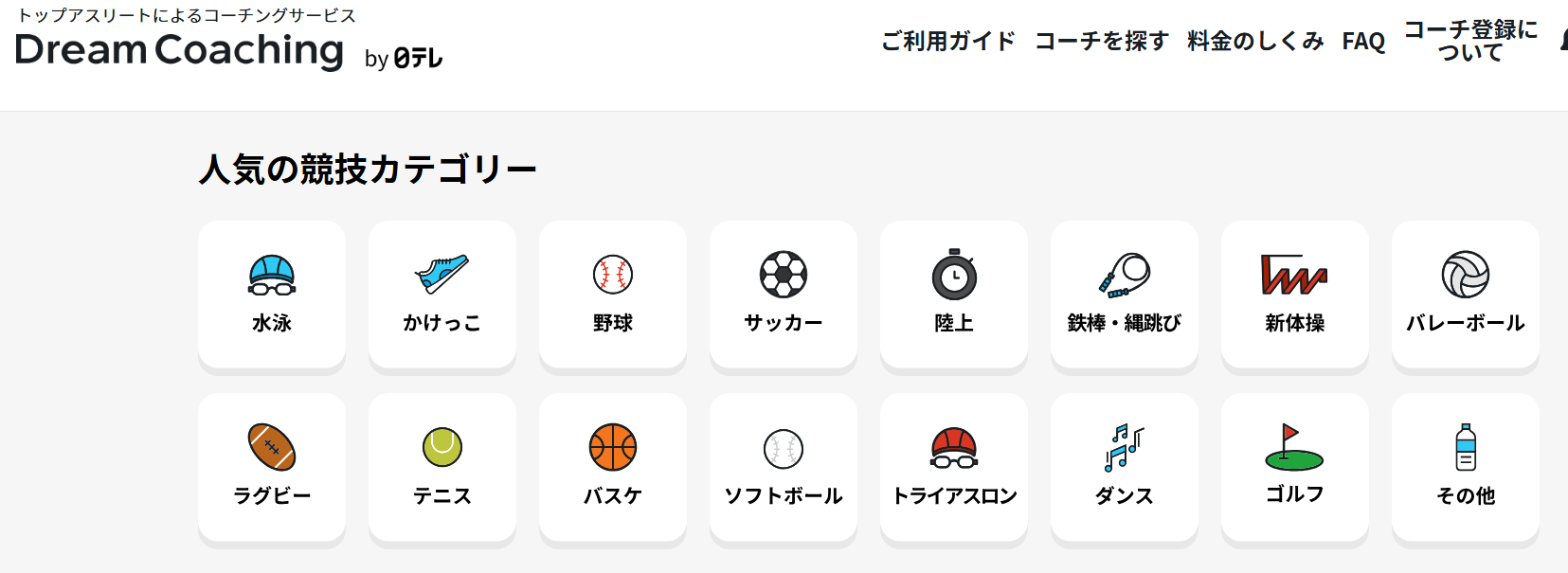Browse the 新体操 category
This screenshot has height=573, width=1568.
(1295, 295)
